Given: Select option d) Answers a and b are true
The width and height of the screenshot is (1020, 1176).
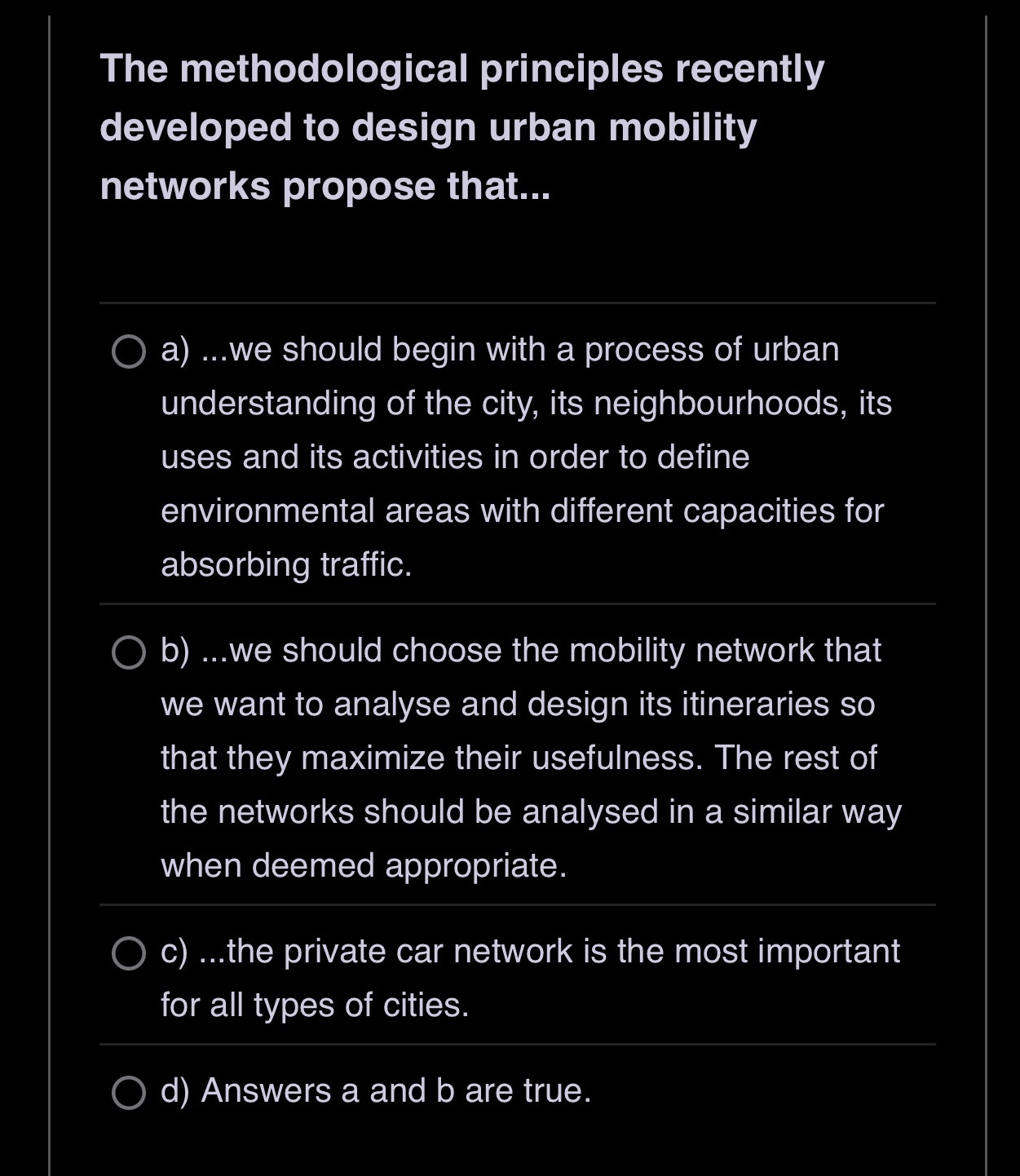Looking at the screenshot, I should [129, 1093].
